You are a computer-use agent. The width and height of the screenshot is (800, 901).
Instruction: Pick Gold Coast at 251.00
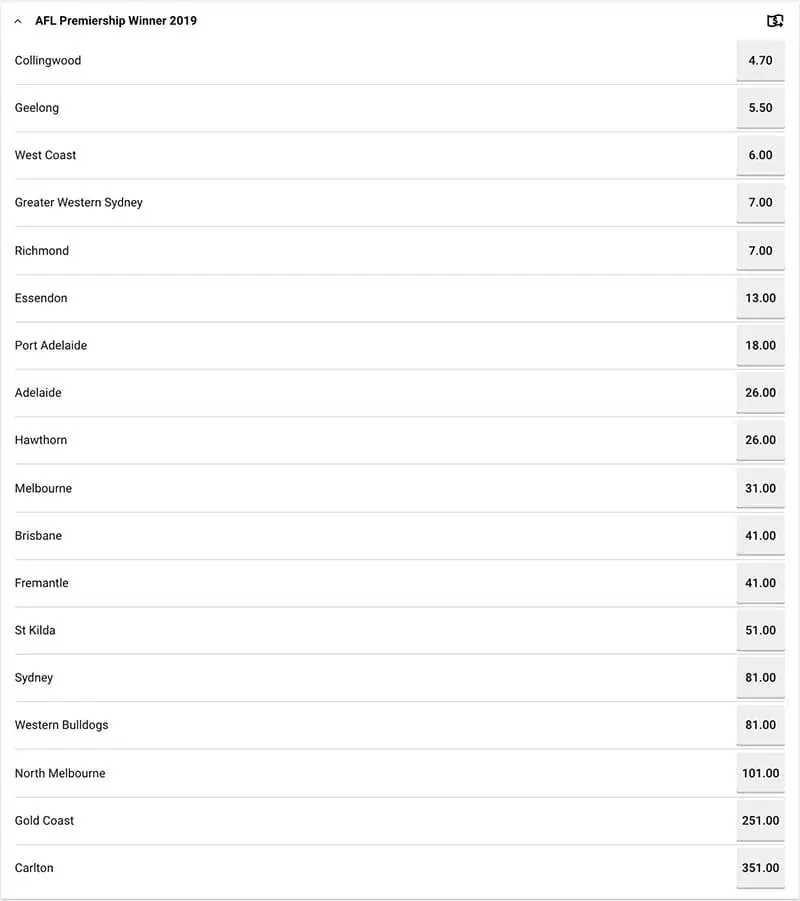point(760,820)
